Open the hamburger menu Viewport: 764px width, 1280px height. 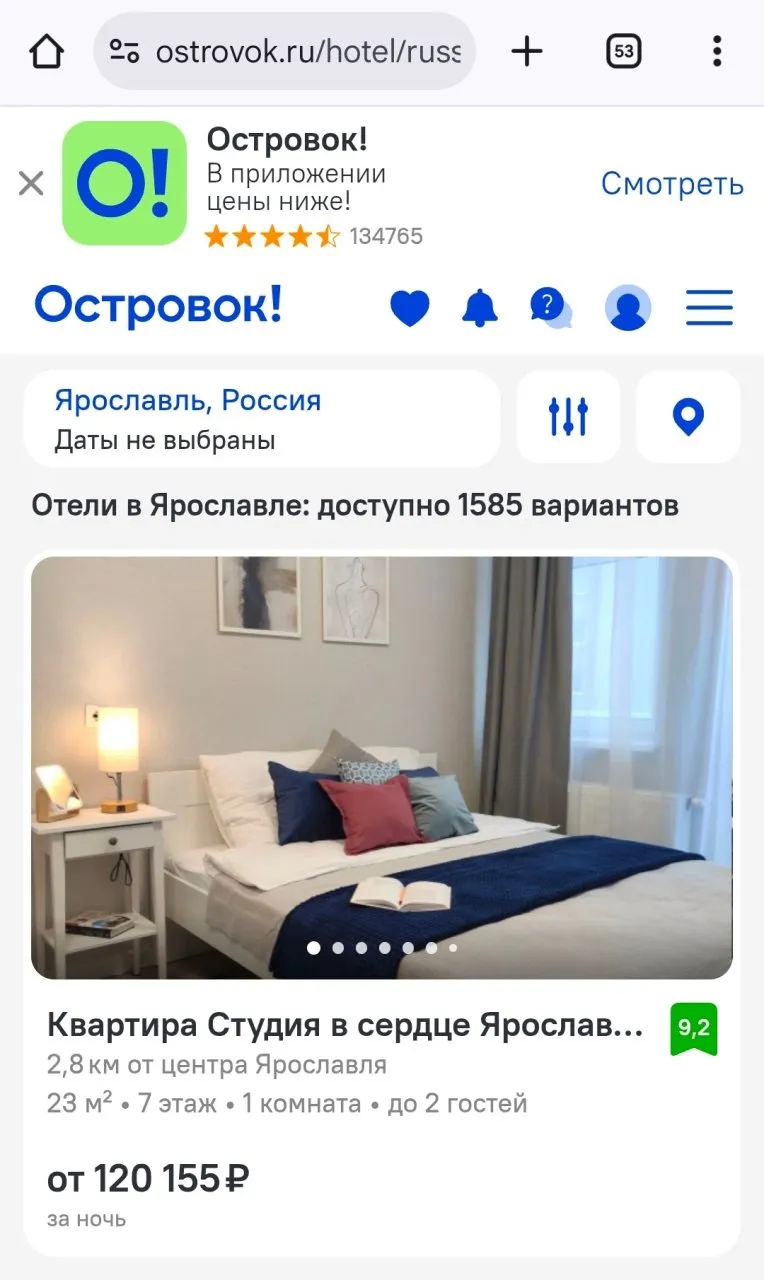[x=709, y=308]
